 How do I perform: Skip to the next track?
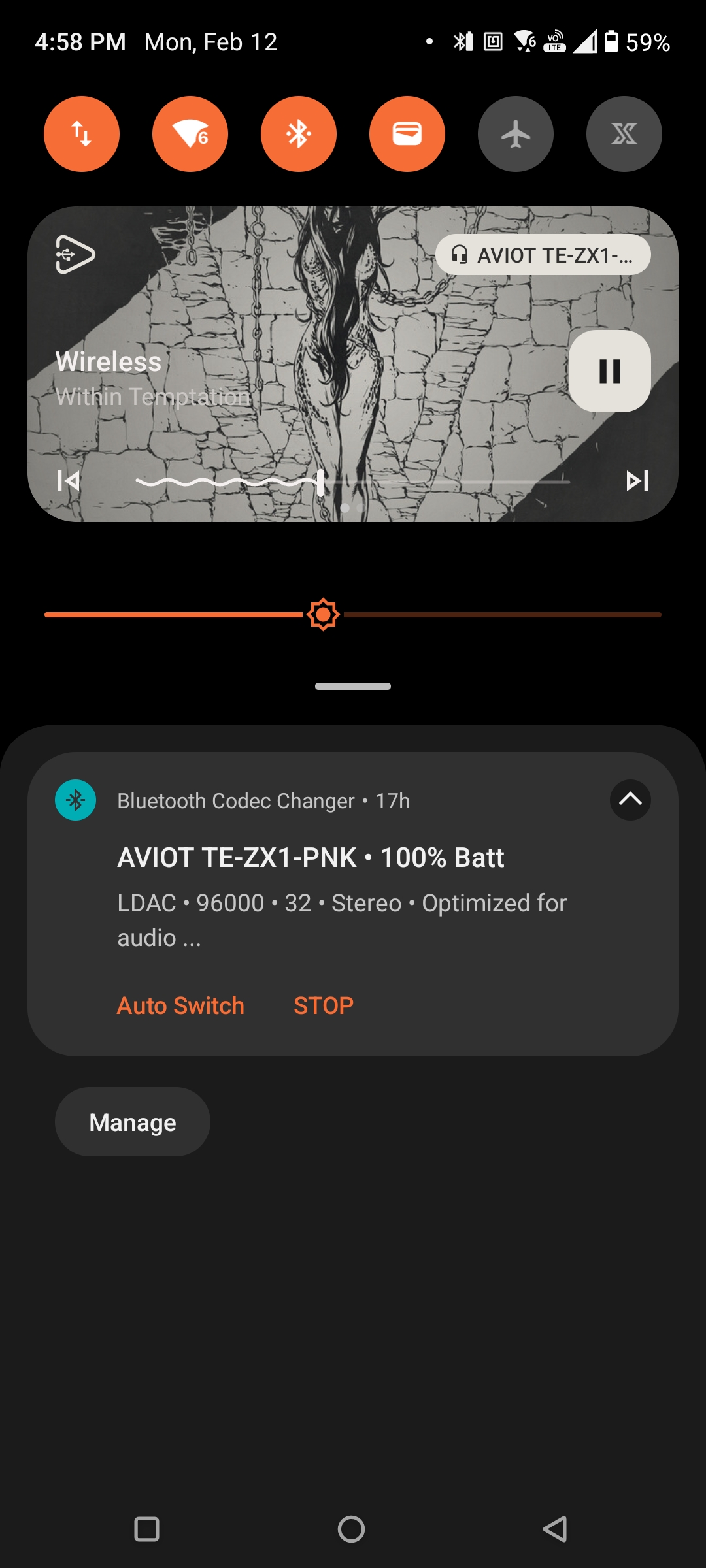tap(637, 482)
